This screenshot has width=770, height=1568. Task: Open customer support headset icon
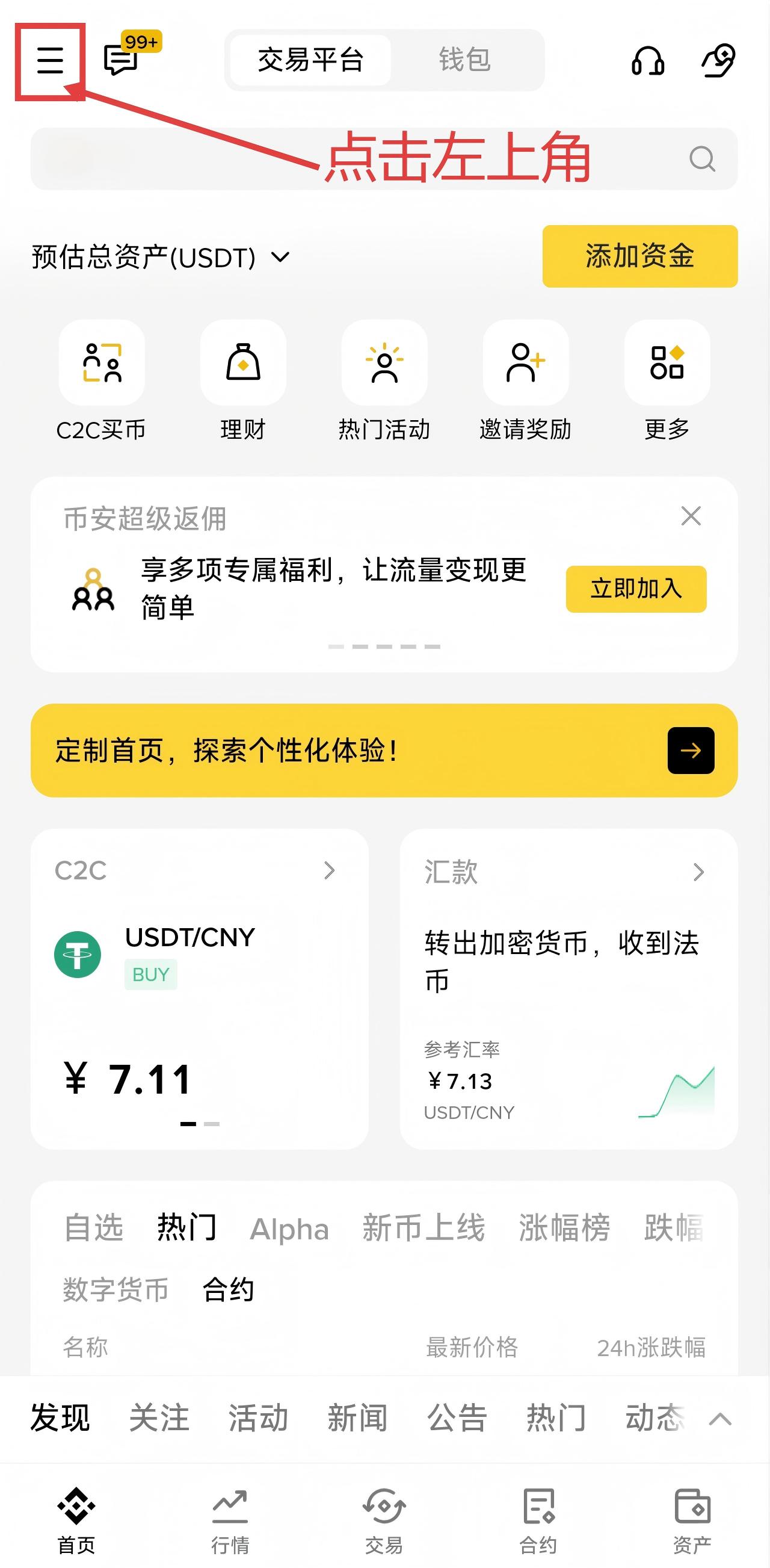point(648,61)
